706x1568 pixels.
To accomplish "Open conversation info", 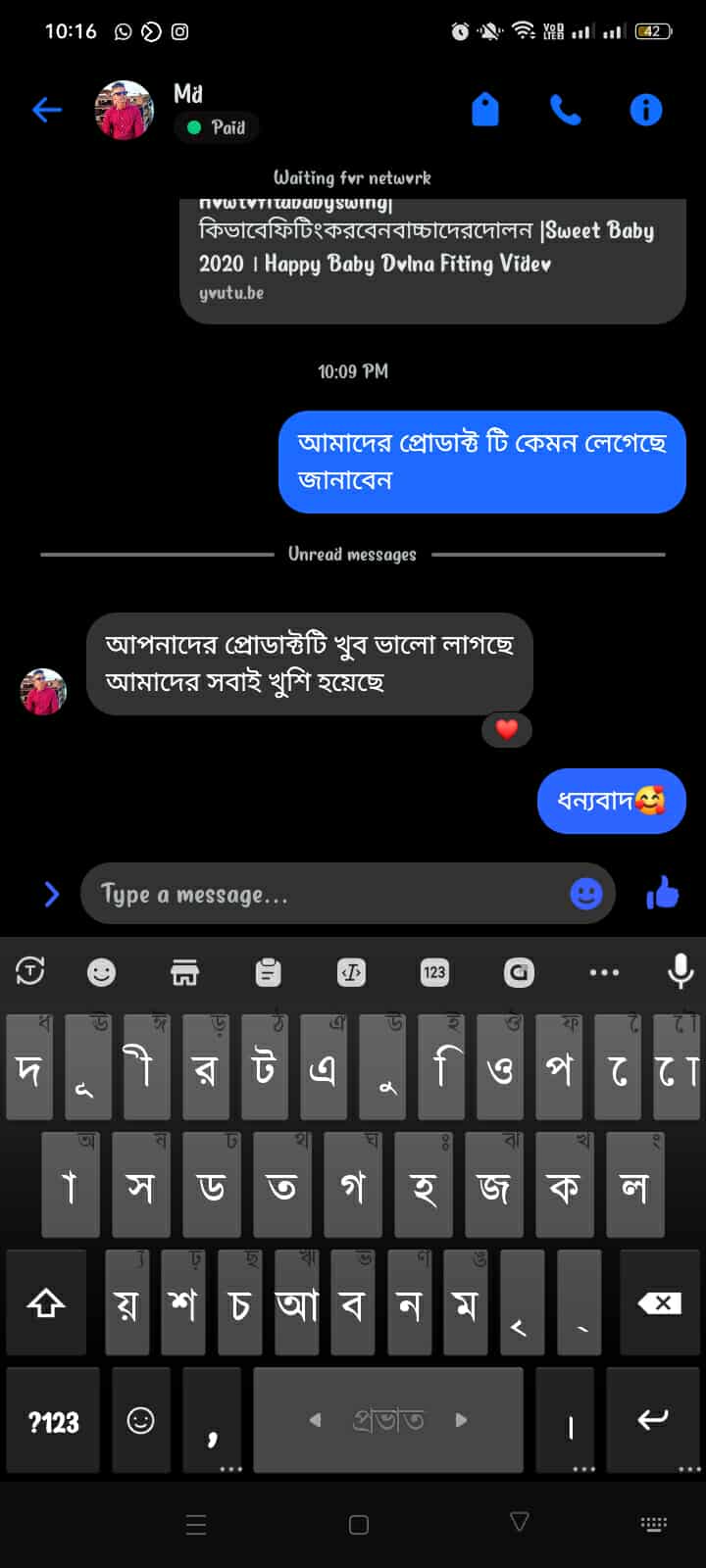I will click(x=645, y=110).
